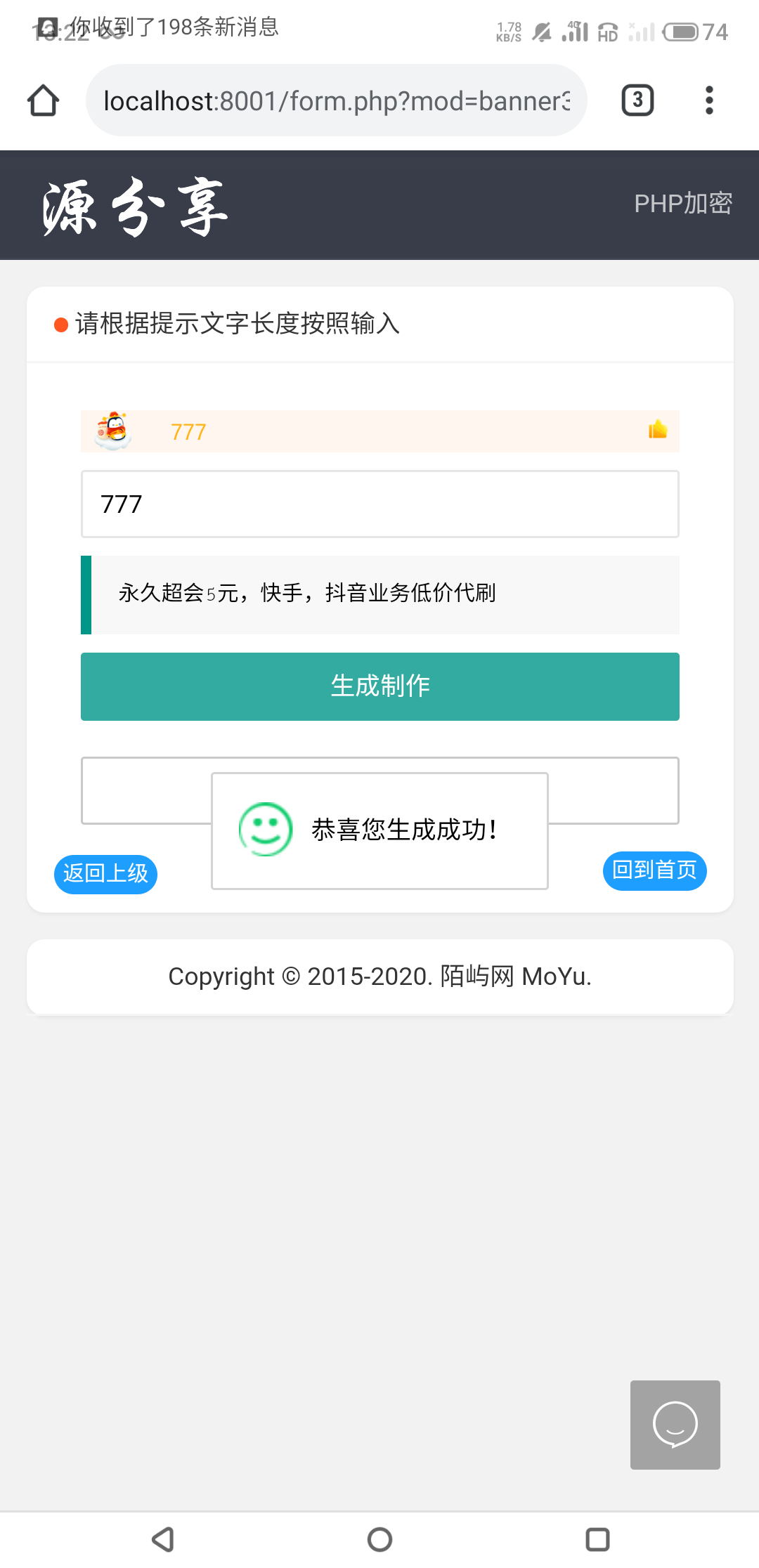Screen dimensions: 759x1568
Task: Tap the system back navigation button
Action: (x=163, y=1539)
